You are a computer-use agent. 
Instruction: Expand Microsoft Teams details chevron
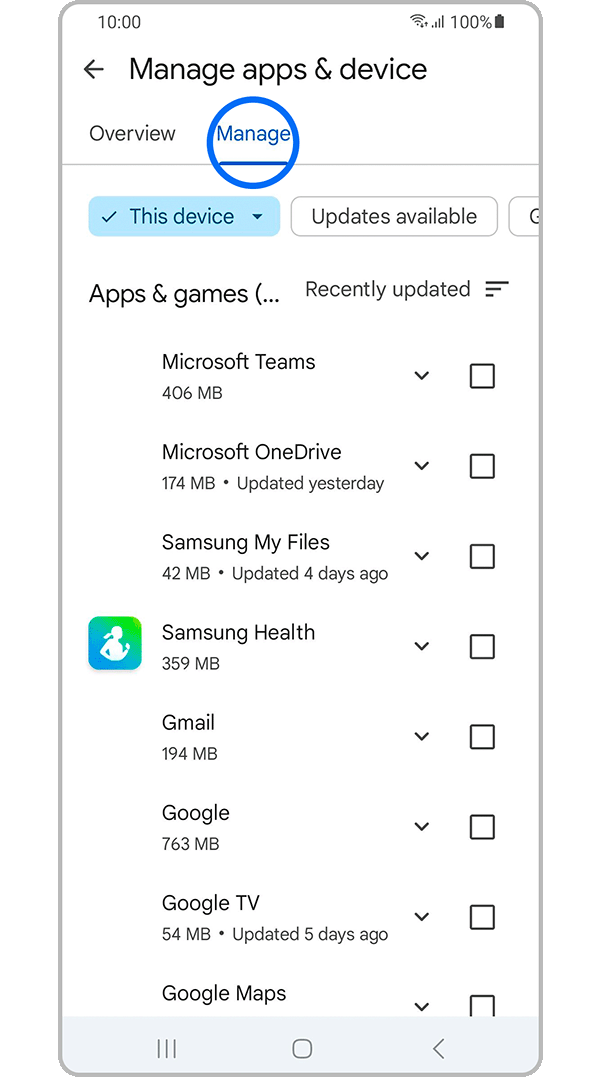tap(422, 376)
